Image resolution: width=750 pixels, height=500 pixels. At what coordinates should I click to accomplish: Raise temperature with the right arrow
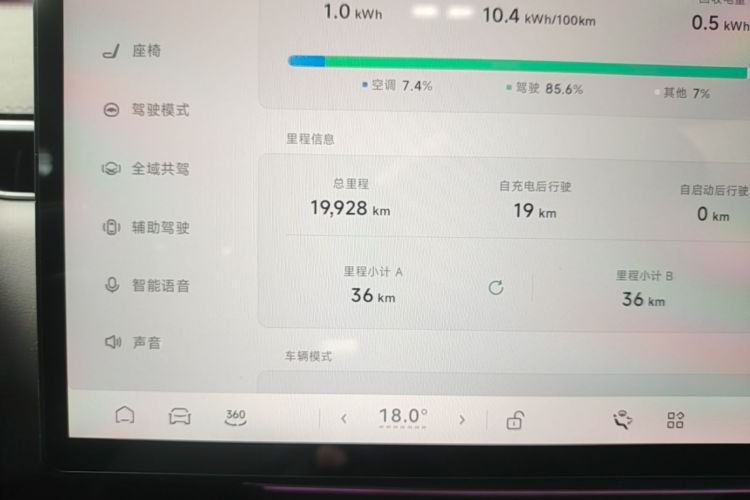coord(462,419)
